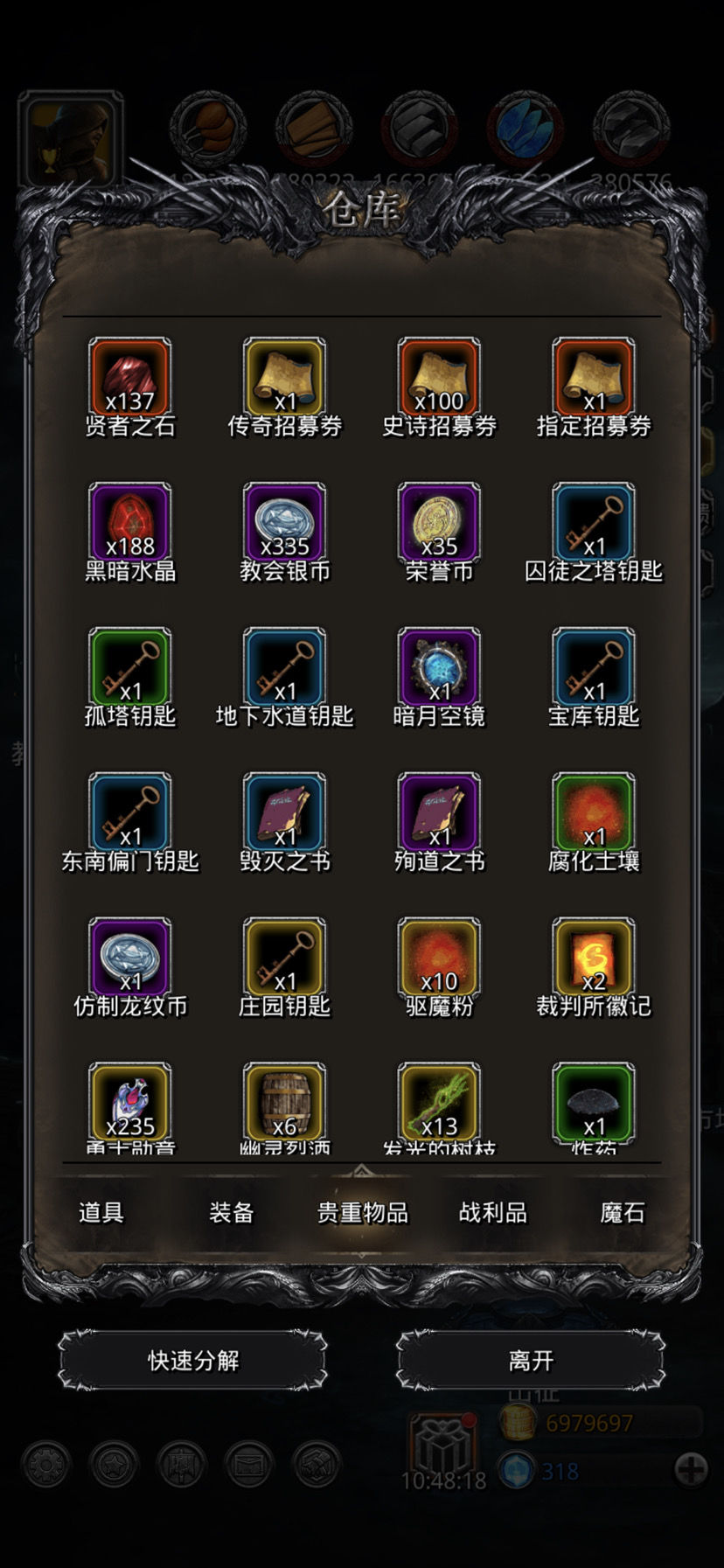
Task: Open the 毁灭之书 item
Action: [x=284, y=813]
